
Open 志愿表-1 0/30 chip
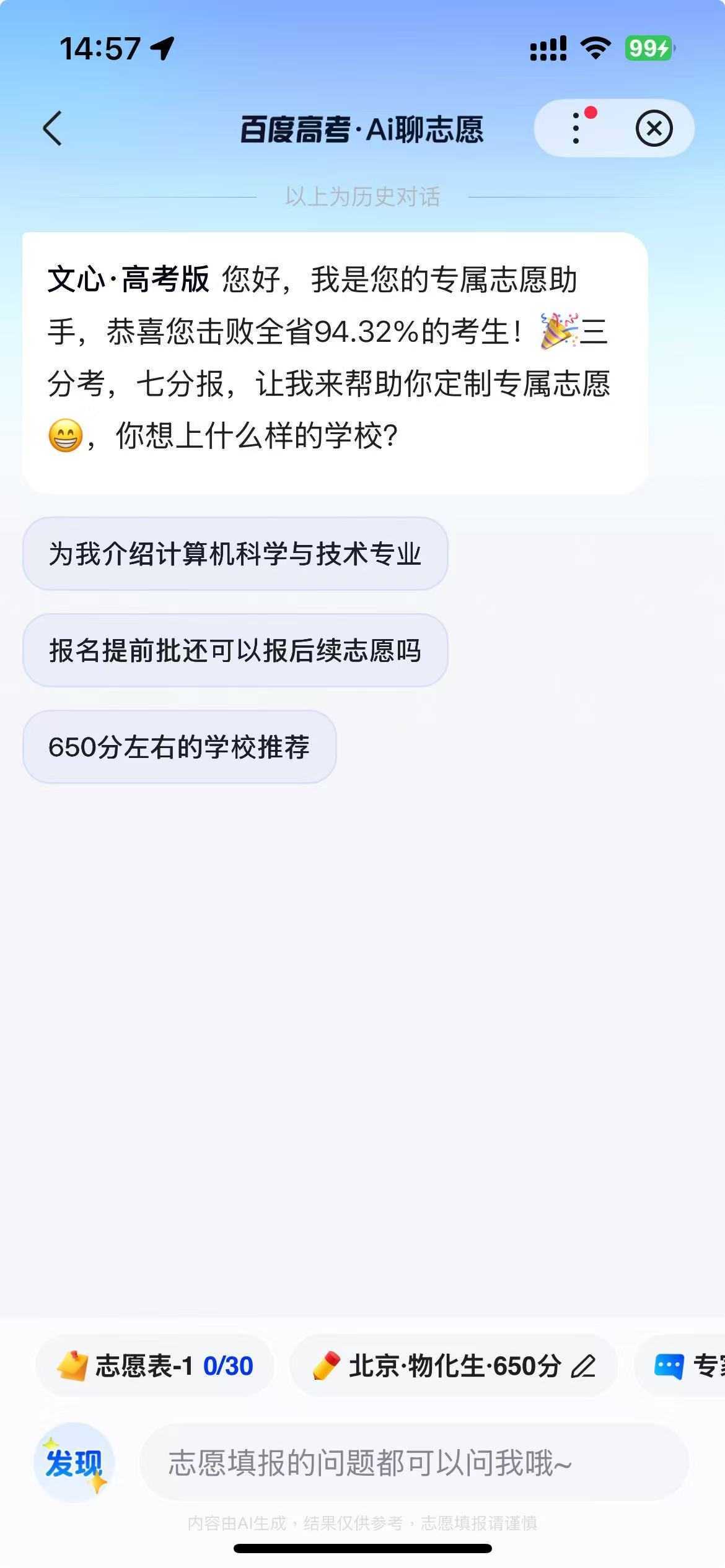[155, 1365]
